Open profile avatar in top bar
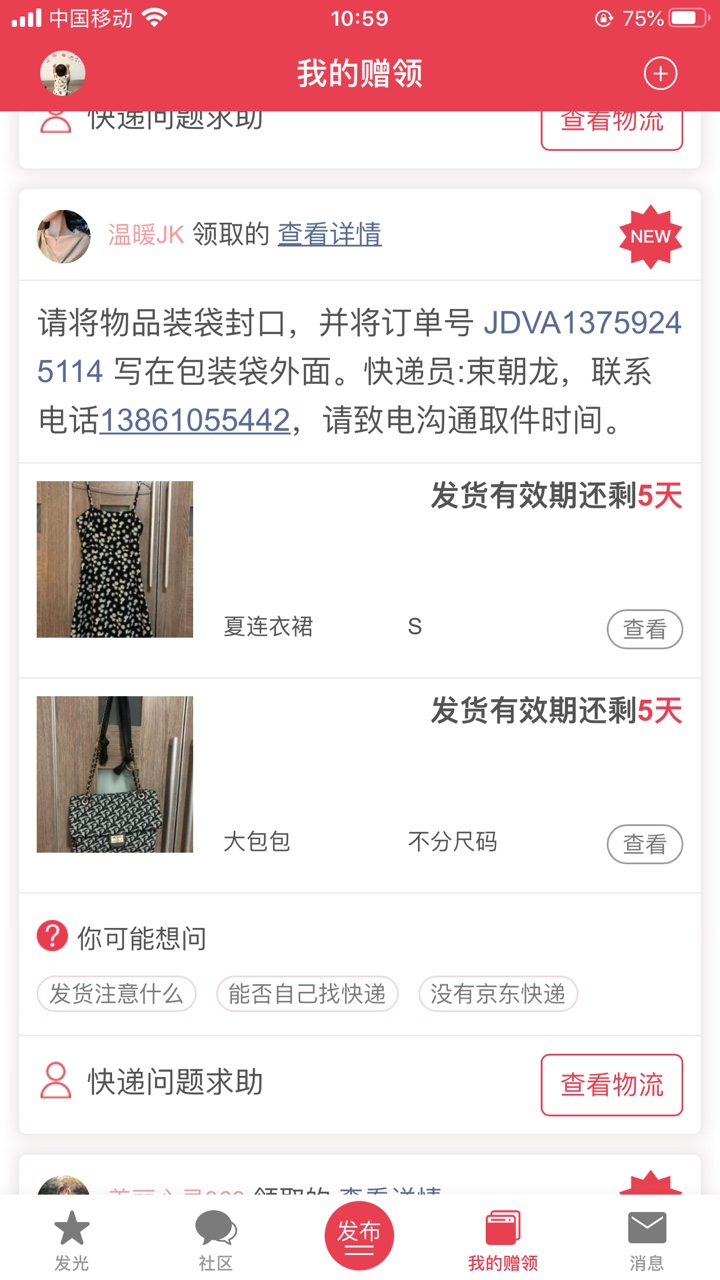 coord(62,74)
